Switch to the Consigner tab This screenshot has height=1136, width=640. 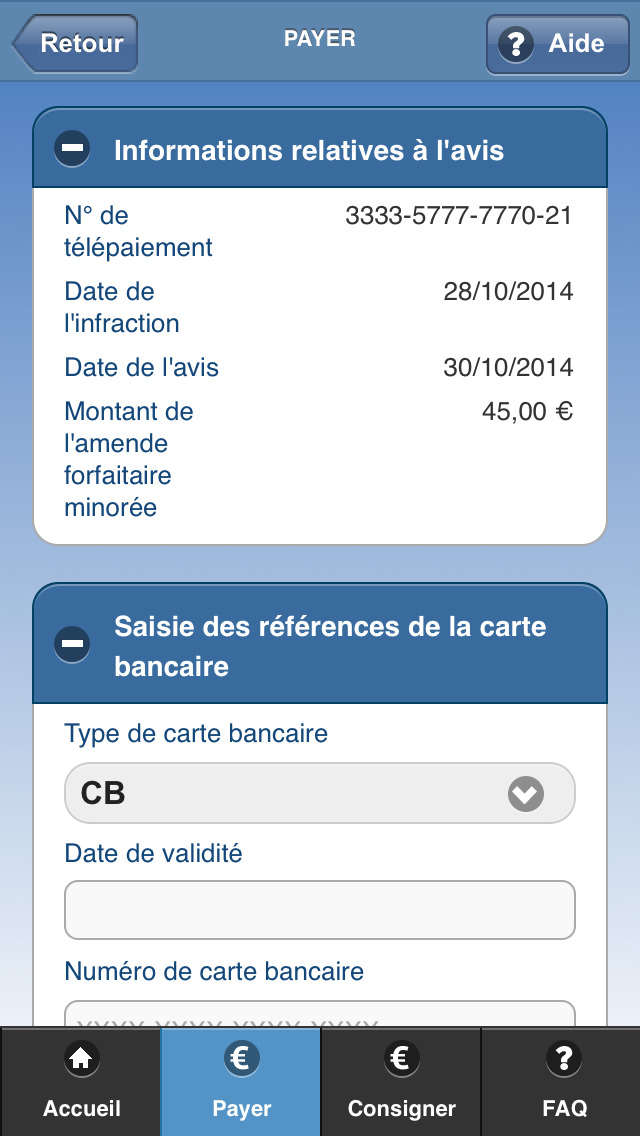(401, 1082)
